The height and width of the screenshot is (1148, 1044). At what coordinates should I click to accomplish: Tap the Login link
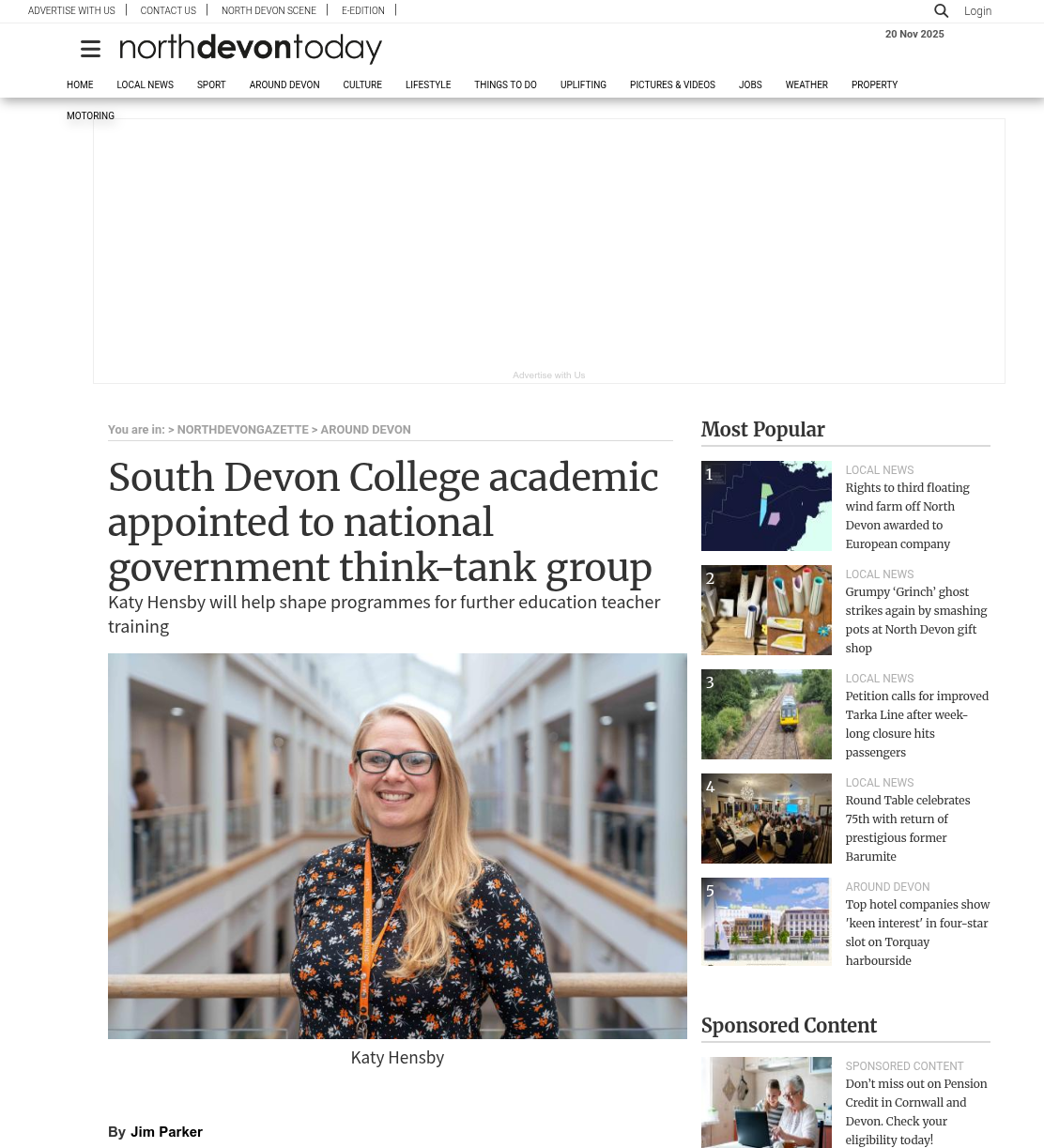click(977, 11)
